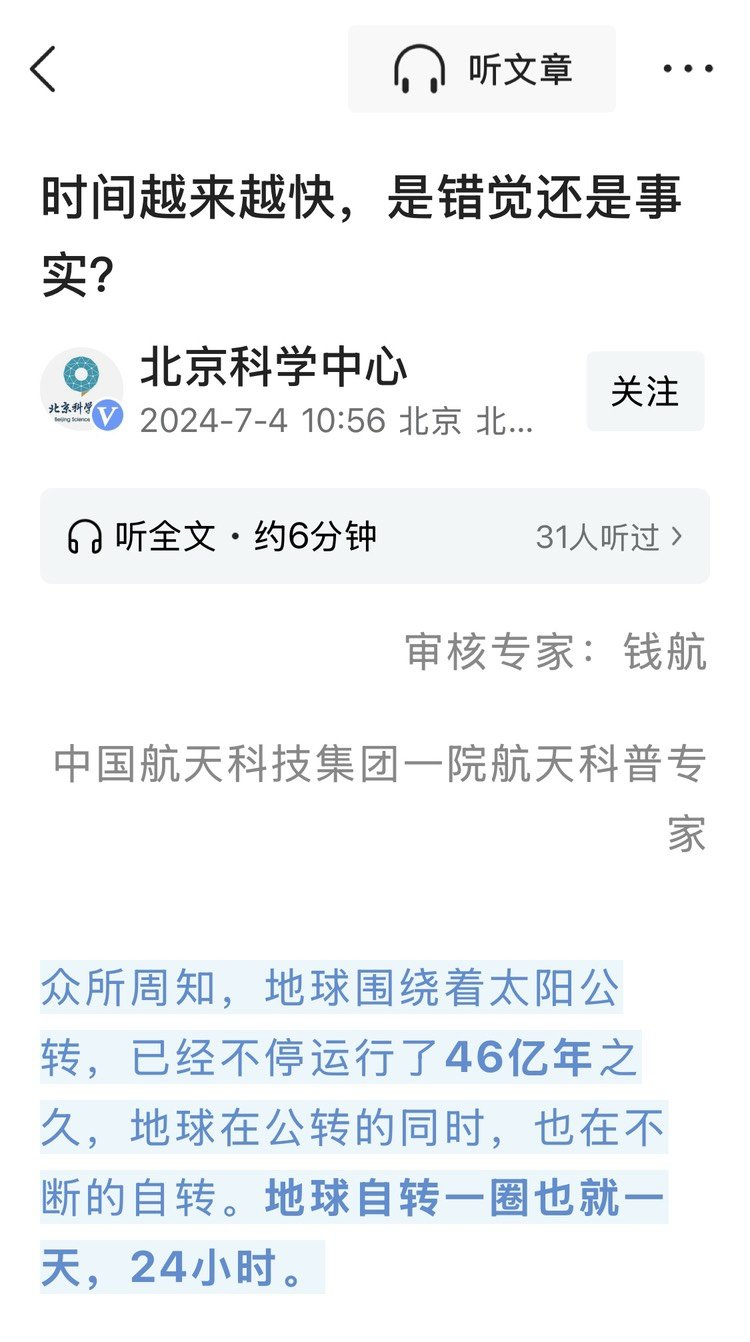Screen dimensions: 750x1342
Task: Open the three-dot overflow menu
Action: [x=688, y=69]
